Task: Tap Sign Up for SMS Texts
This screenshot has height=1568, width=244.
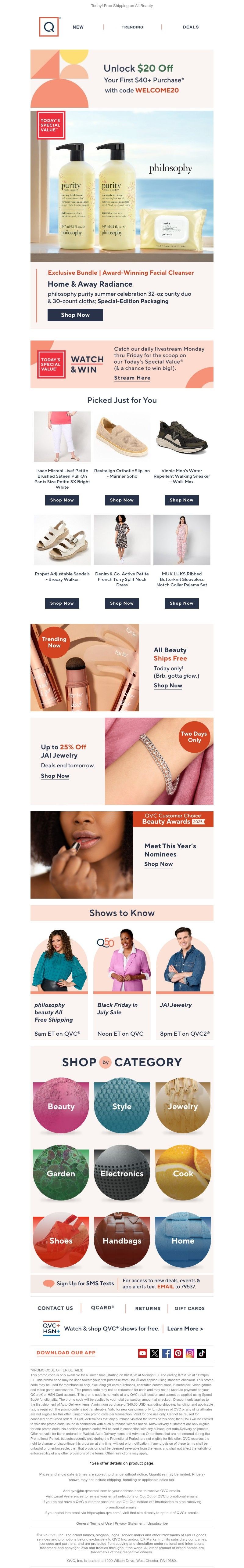Action: click(84, 1284)
